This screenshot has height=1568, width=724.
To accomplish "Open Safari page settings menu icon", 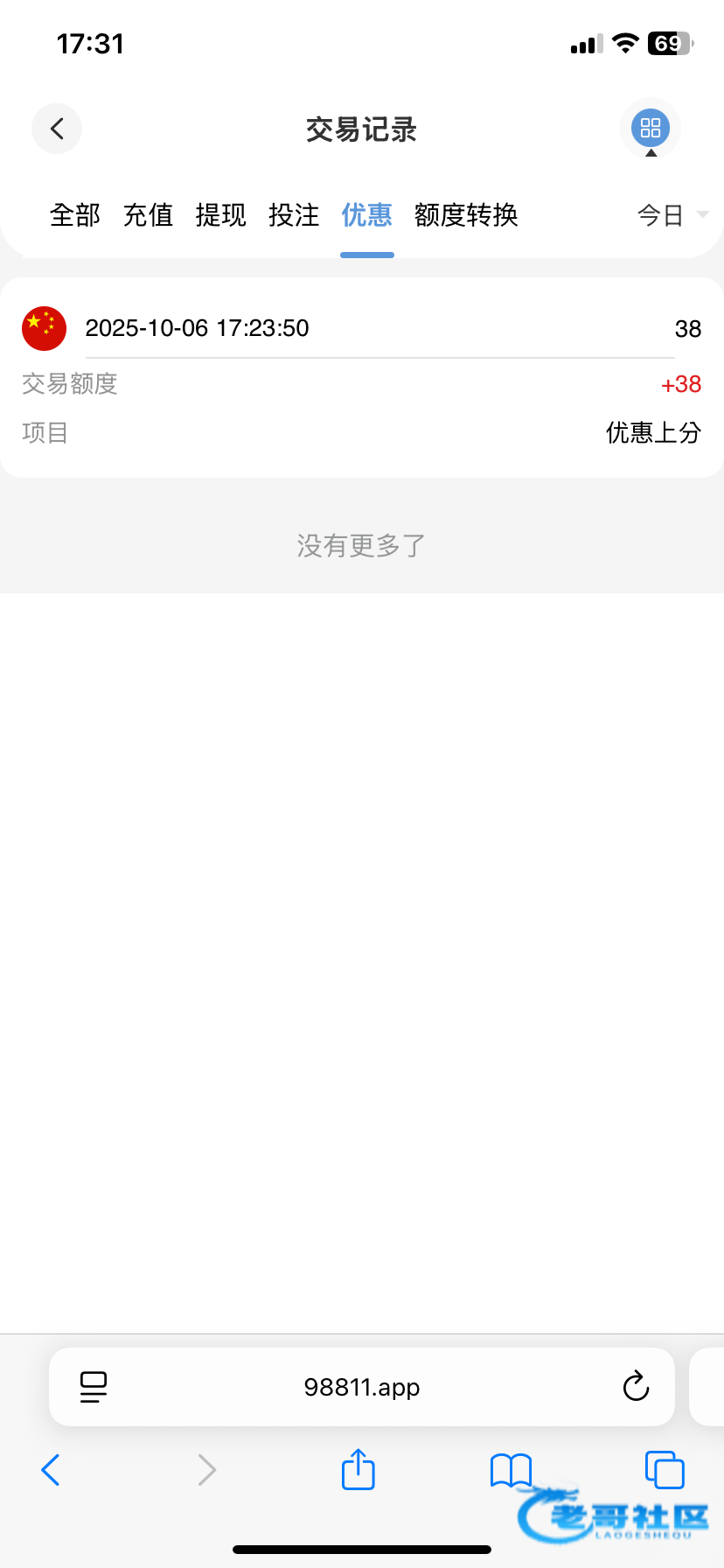I will 94,1387.
